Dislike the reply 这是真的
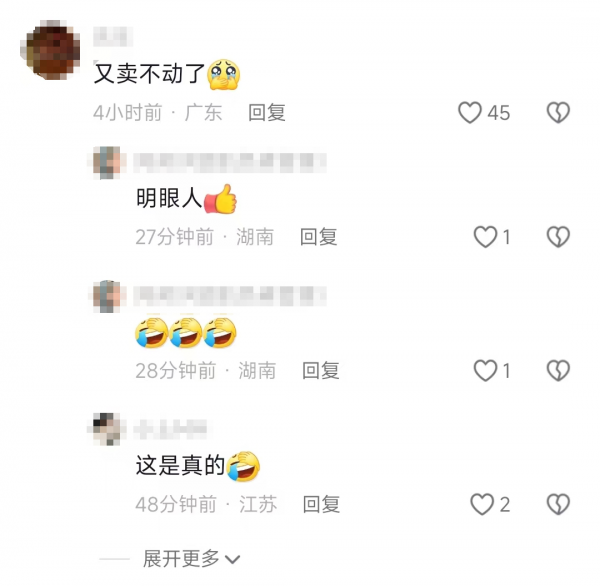600x586 pixels. coord(558,504)
